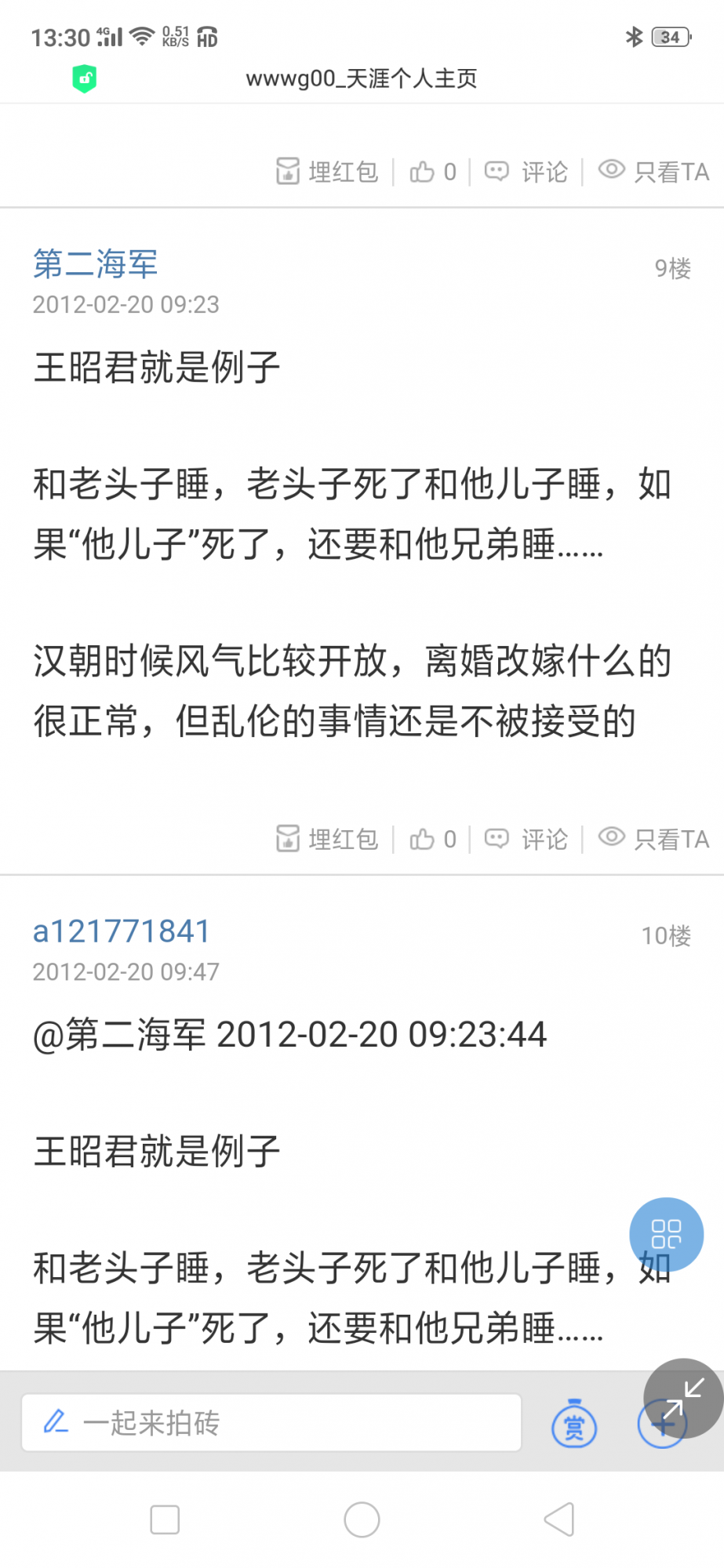Image resolution: width=724 pixels, height=1568 pixels.
Task: Select 只看TA under 第二海军's post
Action: (653, 839)
